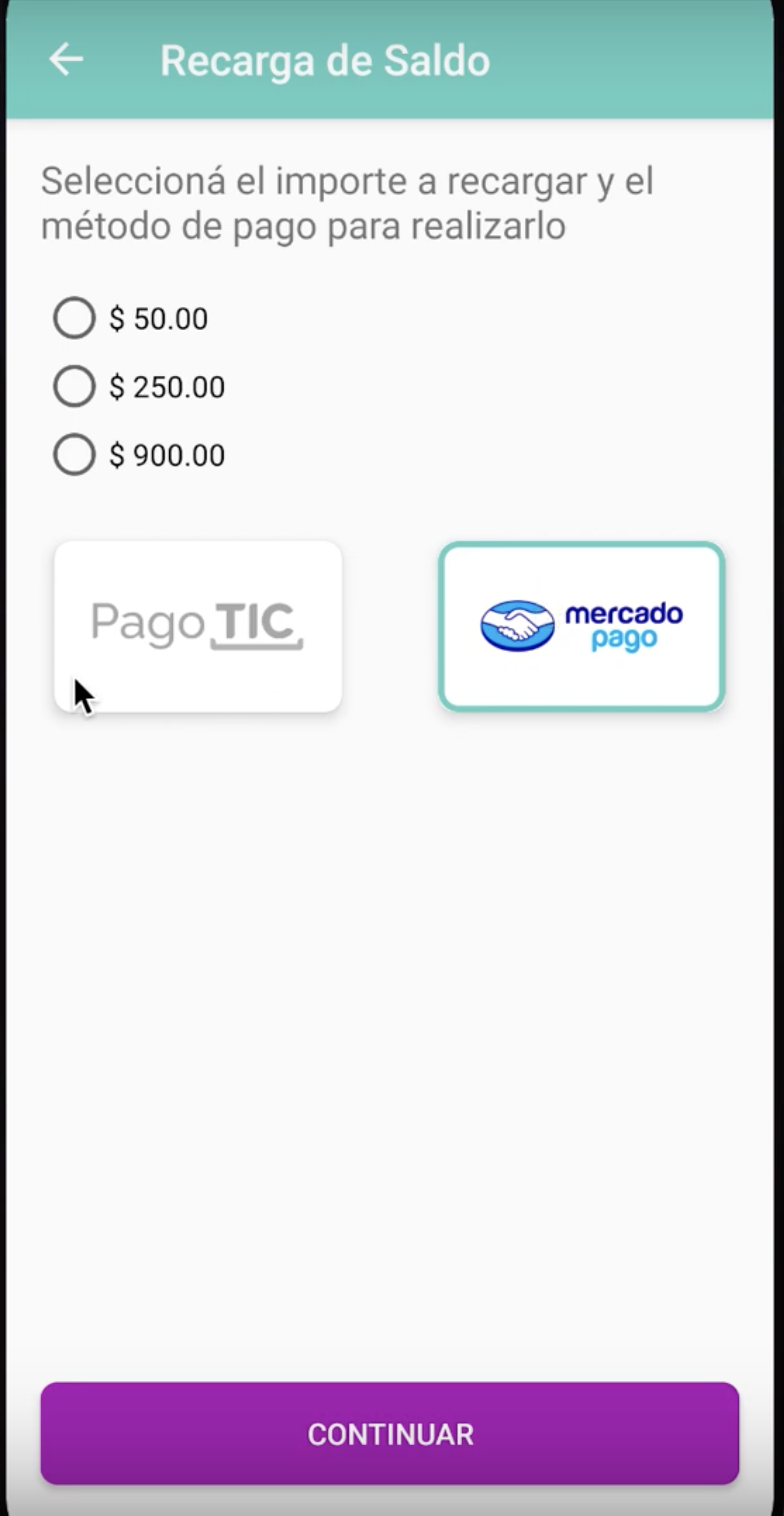
Task: Choose Mercado Pago payment card
Action: click(x=581, y=626)
